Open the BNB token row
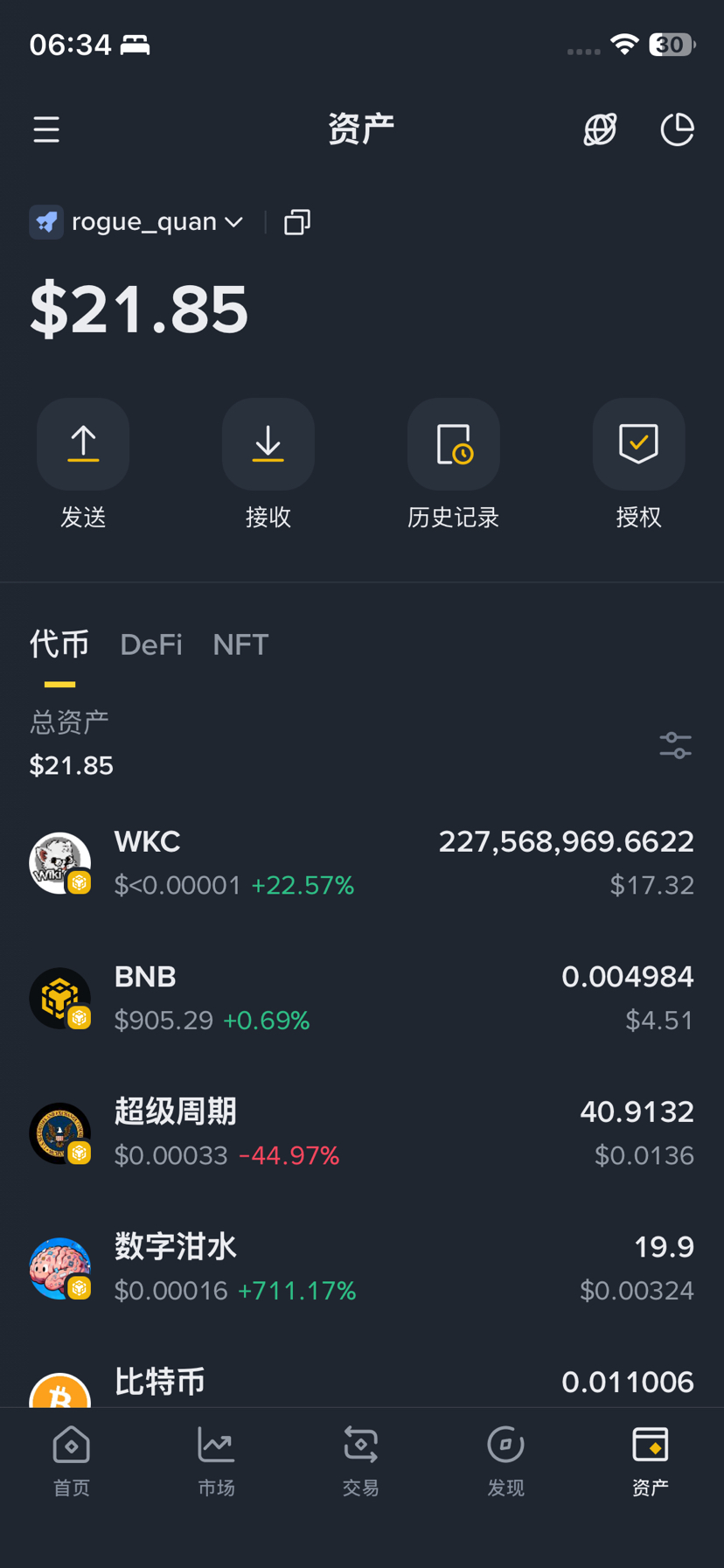The image size is (724, 1568). coord(362,998)
